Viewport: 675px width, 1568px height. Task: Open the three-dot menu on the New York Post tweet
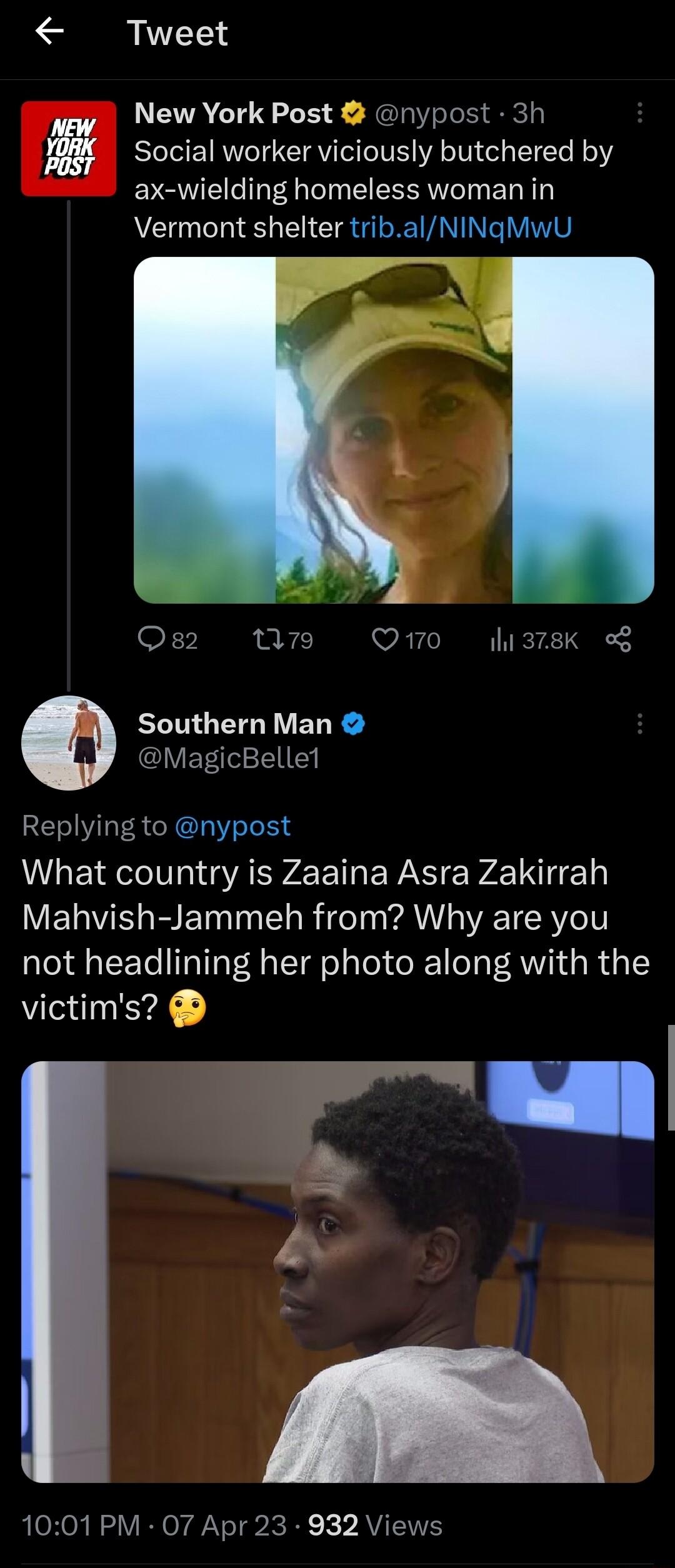[639, 113]
